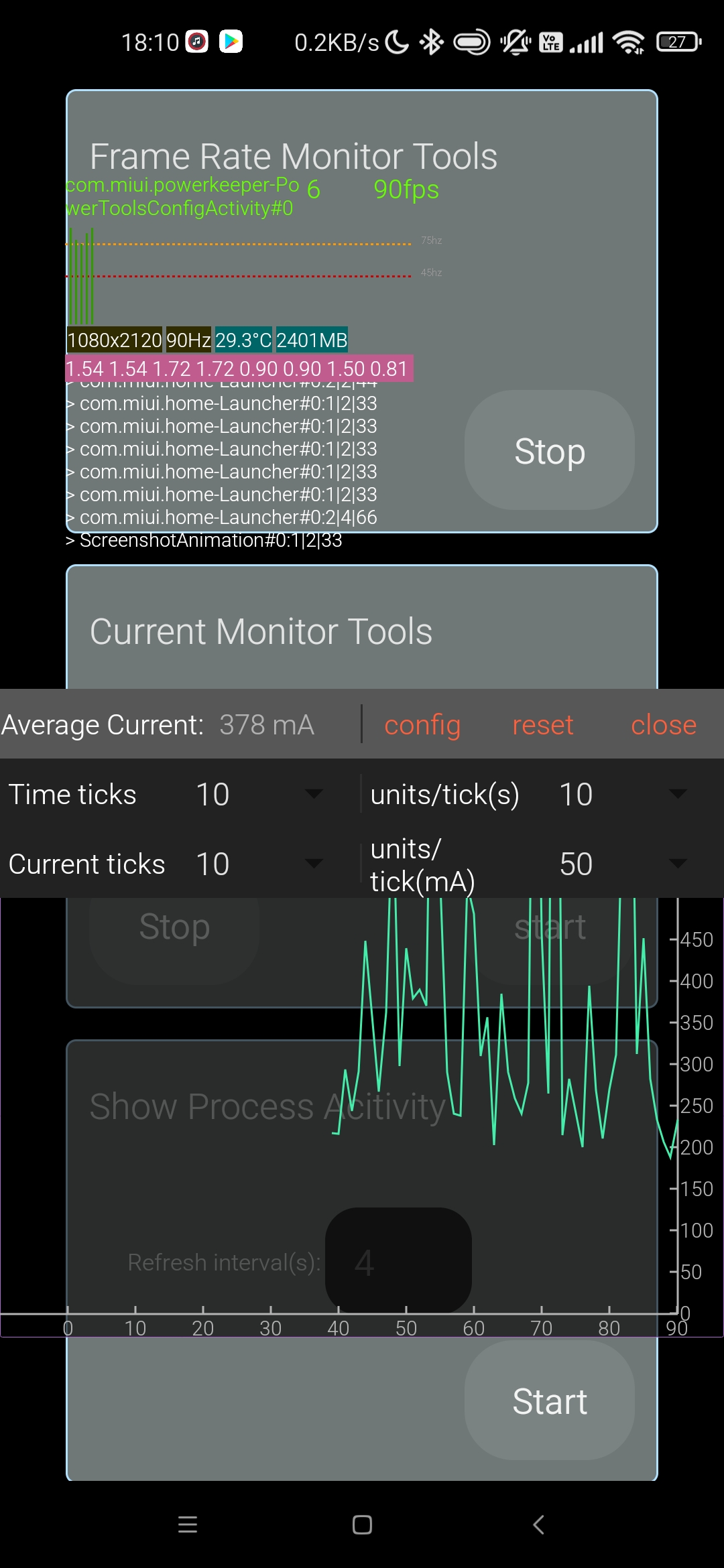Tap Start under Show Process Activity
The image size is (724, 1568).
coord(549,1400)
